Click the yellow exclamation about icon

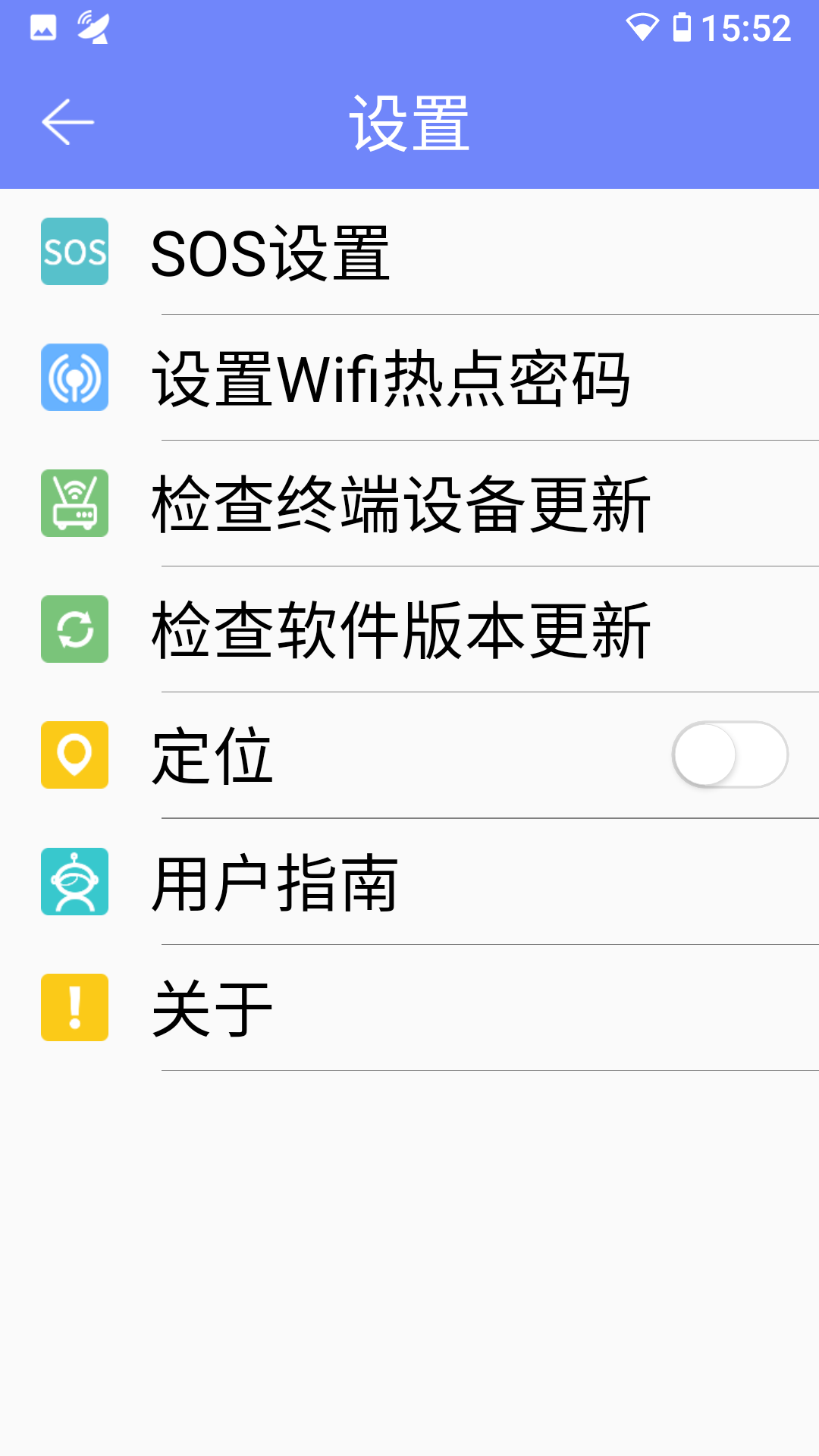74,1007
